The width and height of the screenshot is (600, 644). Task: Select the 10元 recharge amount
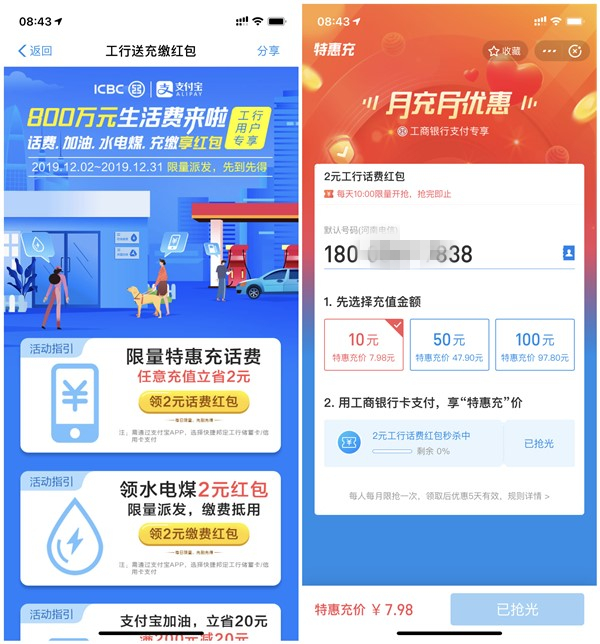(x=357, y=345)
